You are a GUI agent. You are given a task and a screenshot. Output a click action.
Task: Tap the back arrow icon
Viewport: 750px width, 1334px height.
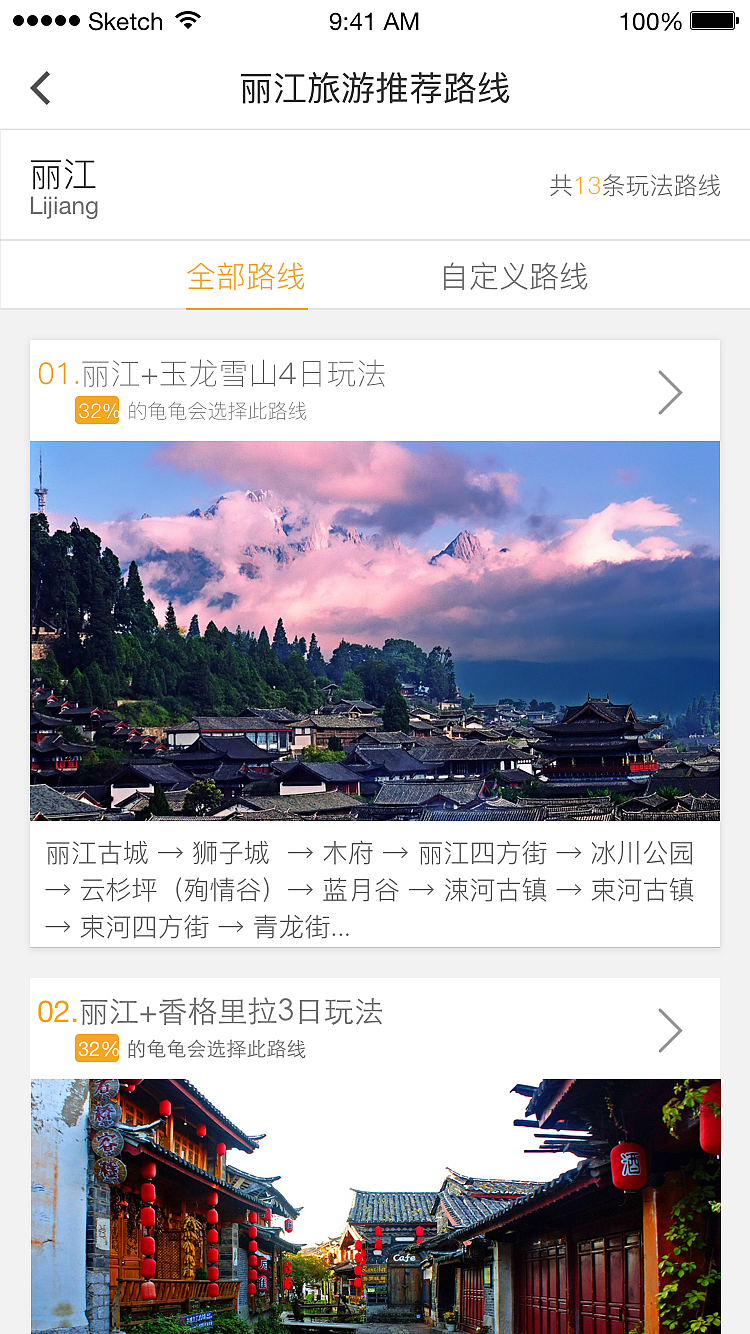40,88
